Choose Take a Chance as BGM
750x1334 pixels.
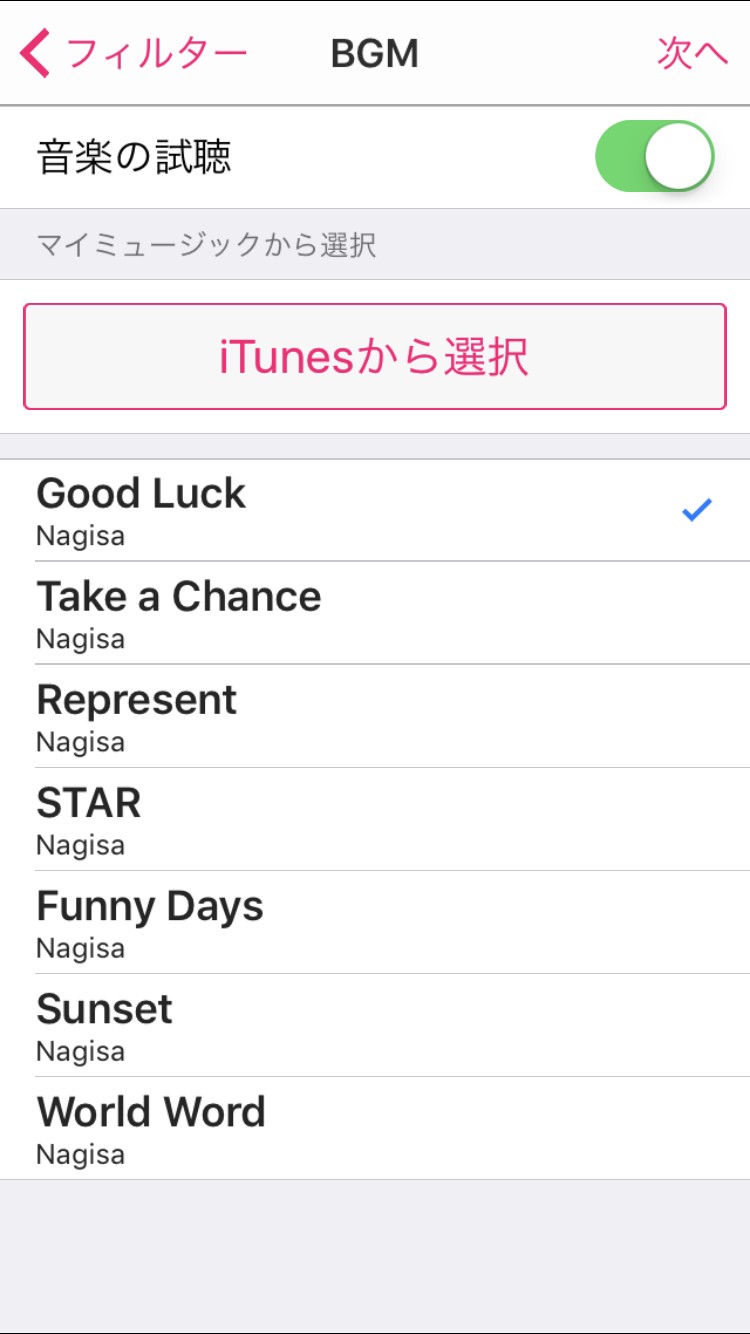[375, 613]
